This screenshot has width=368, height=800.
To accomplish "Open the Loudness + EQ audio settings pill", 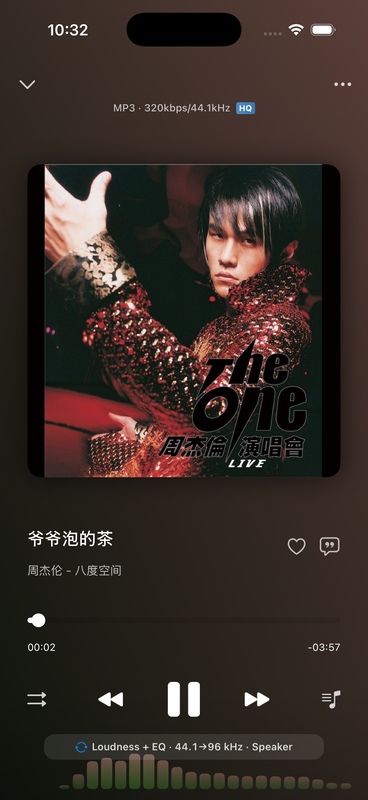I will pyautogui.click(x=184, y=747).
